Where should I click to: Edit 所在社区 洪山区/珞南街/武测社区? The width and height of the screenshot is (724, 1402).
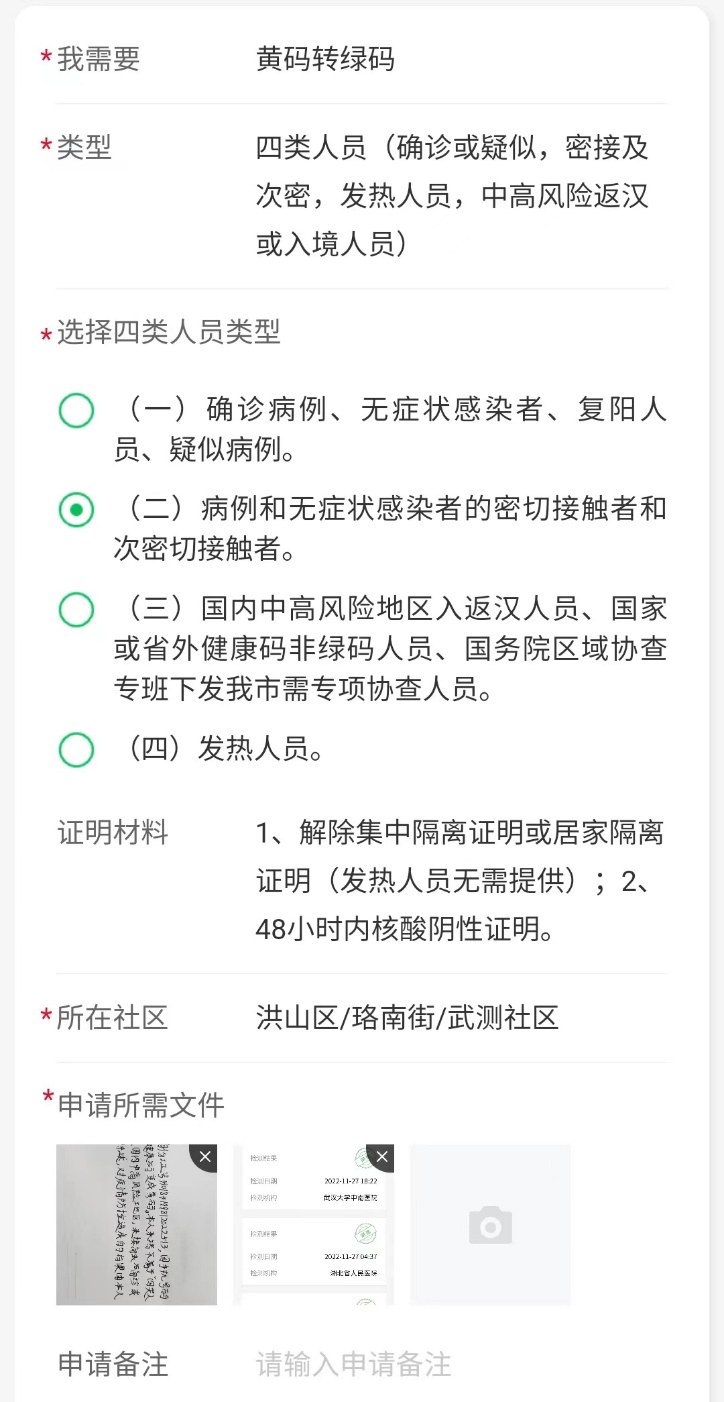(x=407, y=1018)
